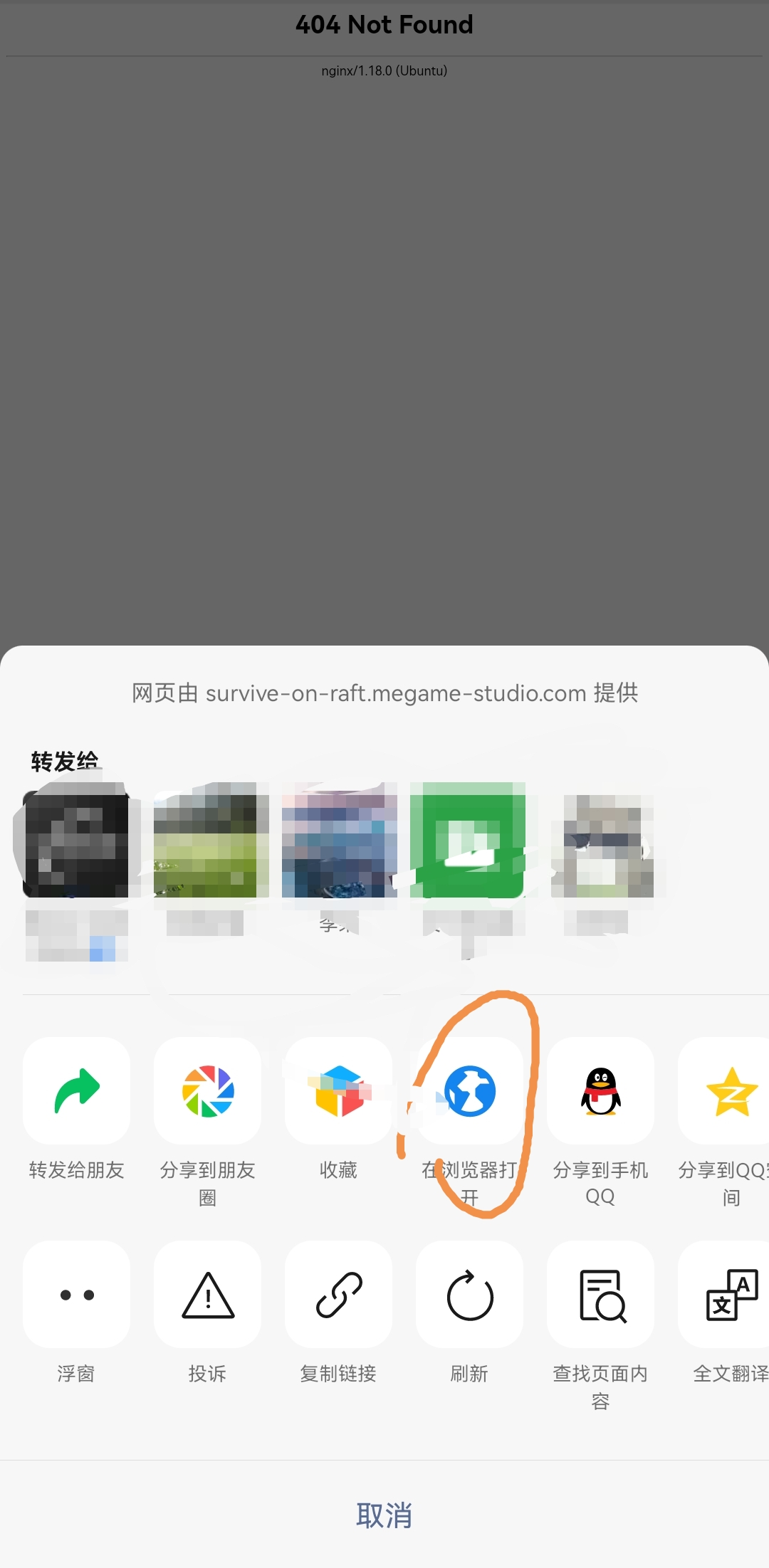The height and width of the screenshot is (1568, 769).
Task: Open 查找页面内容 find in page
Action: (x=600, y=1295)
